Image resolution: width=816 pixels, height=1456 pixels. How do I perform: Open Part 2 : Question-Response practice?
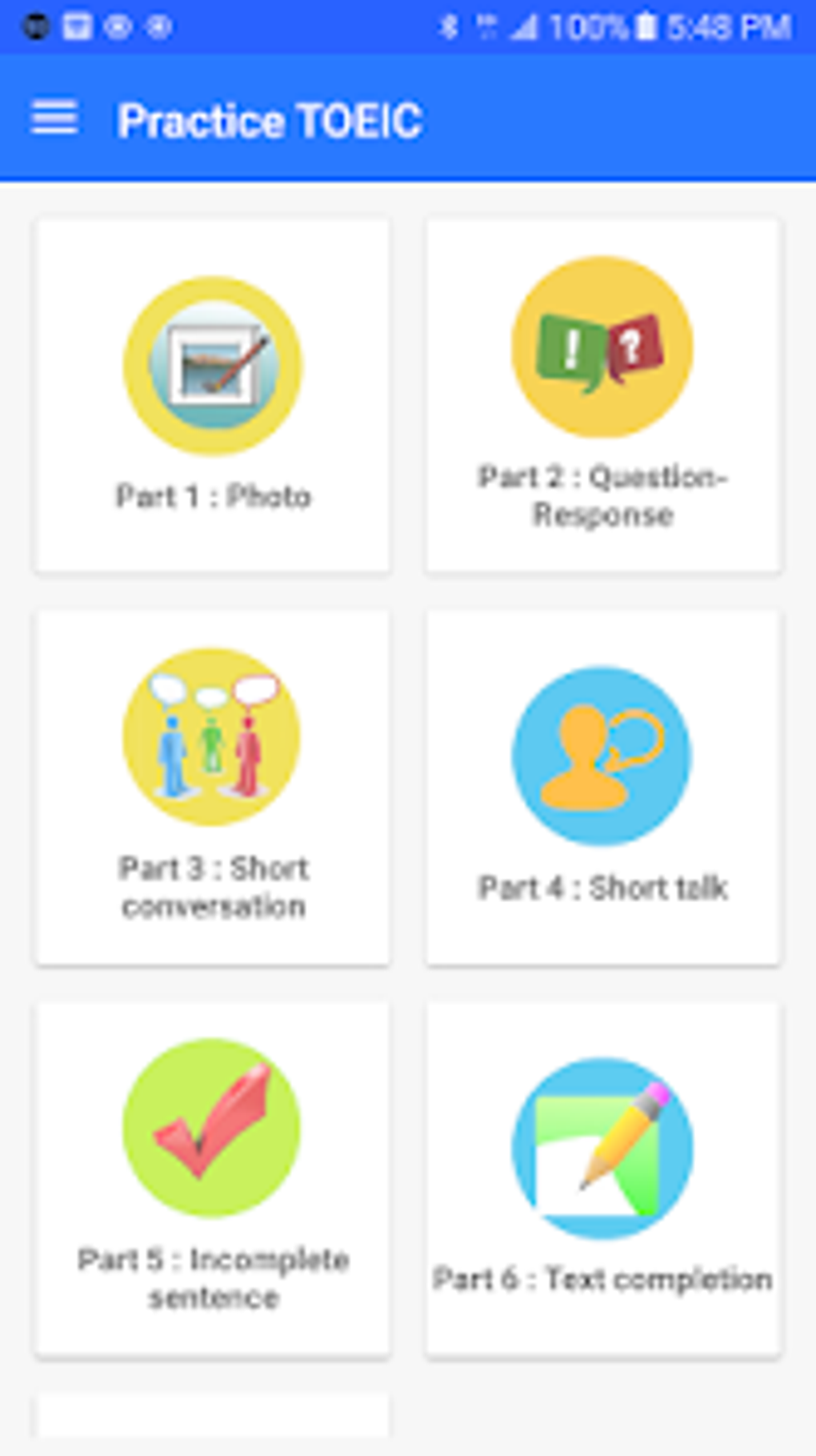click(x=602, y=392)
